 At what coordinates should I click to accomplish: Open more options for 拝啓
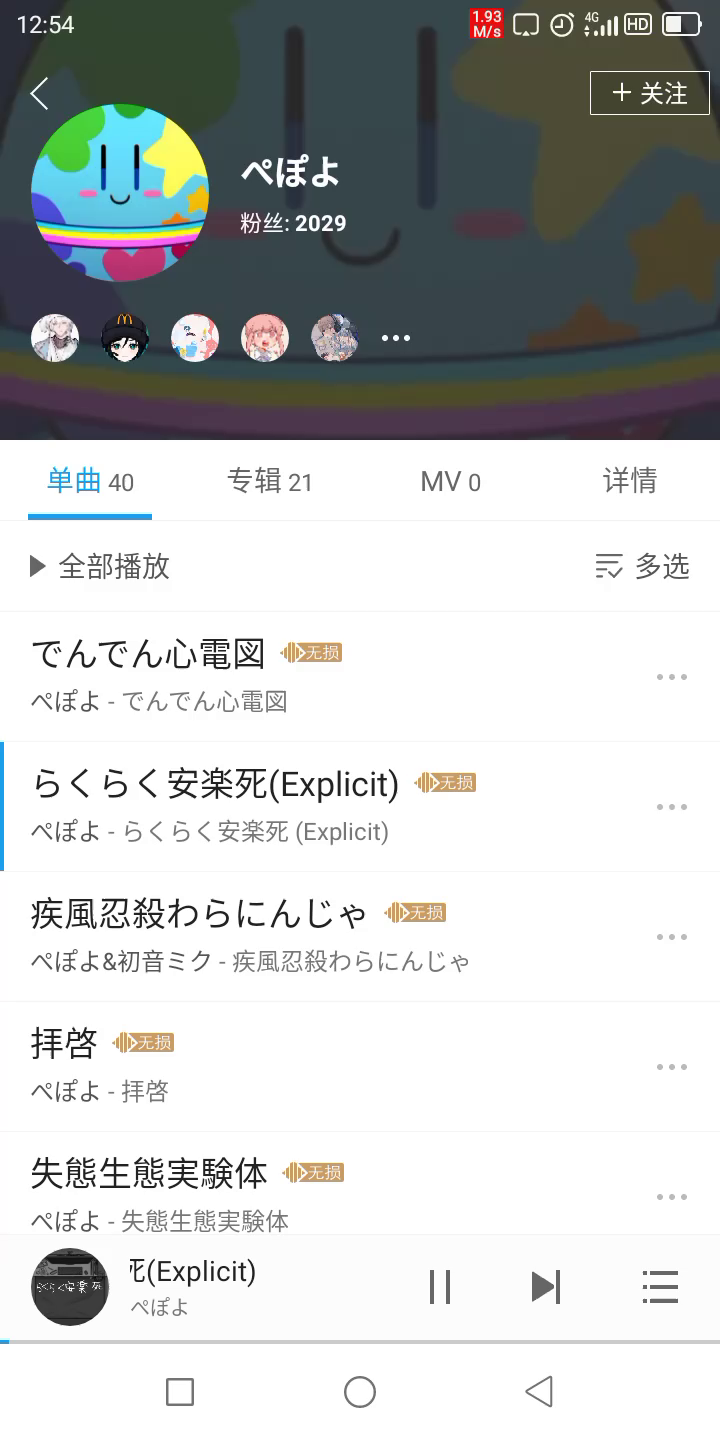pos(671,1067)
